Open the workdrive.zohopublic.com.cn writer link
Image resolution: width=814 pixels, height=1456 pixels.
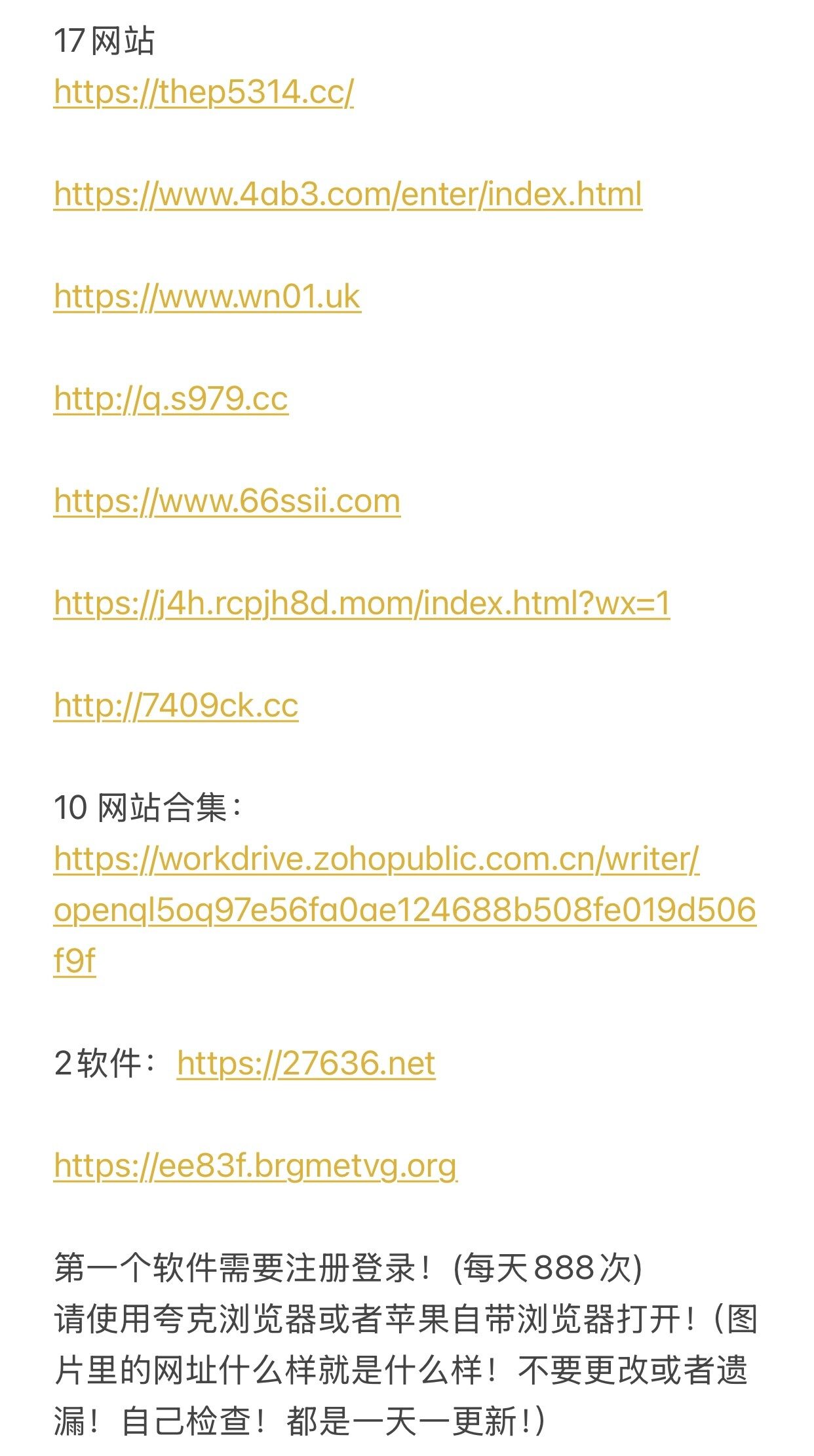(405, 911)
